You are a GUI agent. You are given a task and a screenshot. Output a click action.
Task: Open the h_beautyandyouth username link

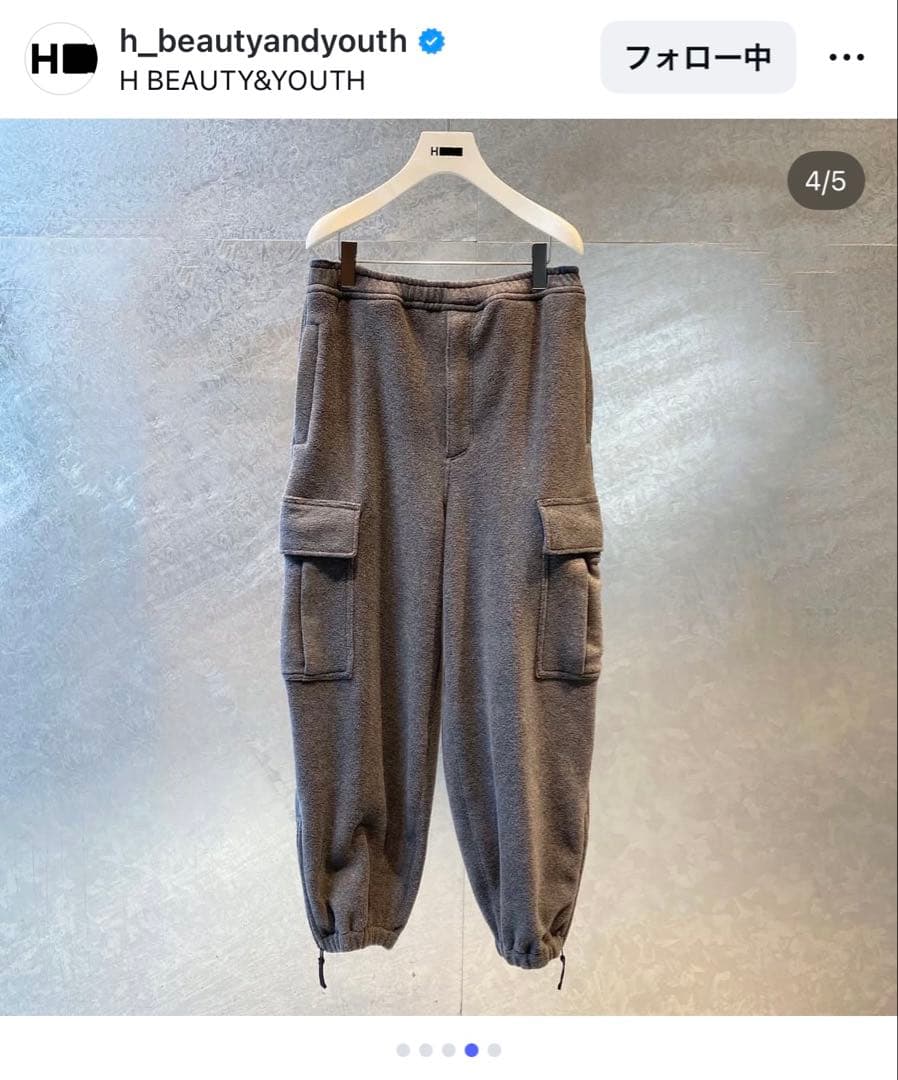(x=263, y=41)
